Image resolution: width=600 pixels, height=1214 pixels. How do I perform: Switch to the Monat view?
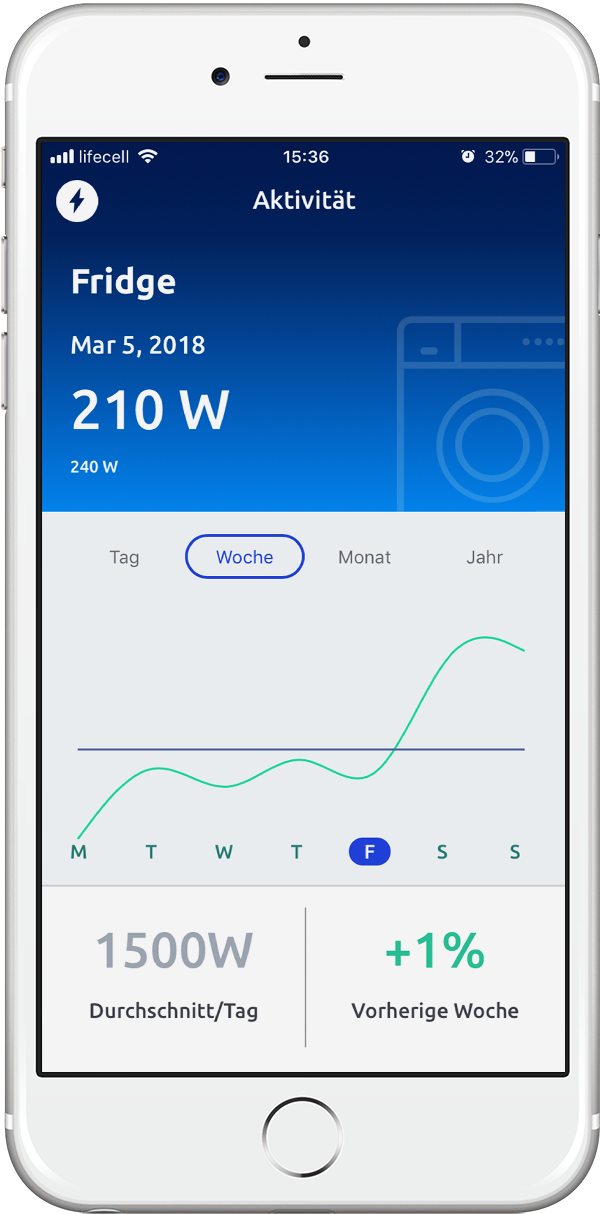click(x=364, y=557)
